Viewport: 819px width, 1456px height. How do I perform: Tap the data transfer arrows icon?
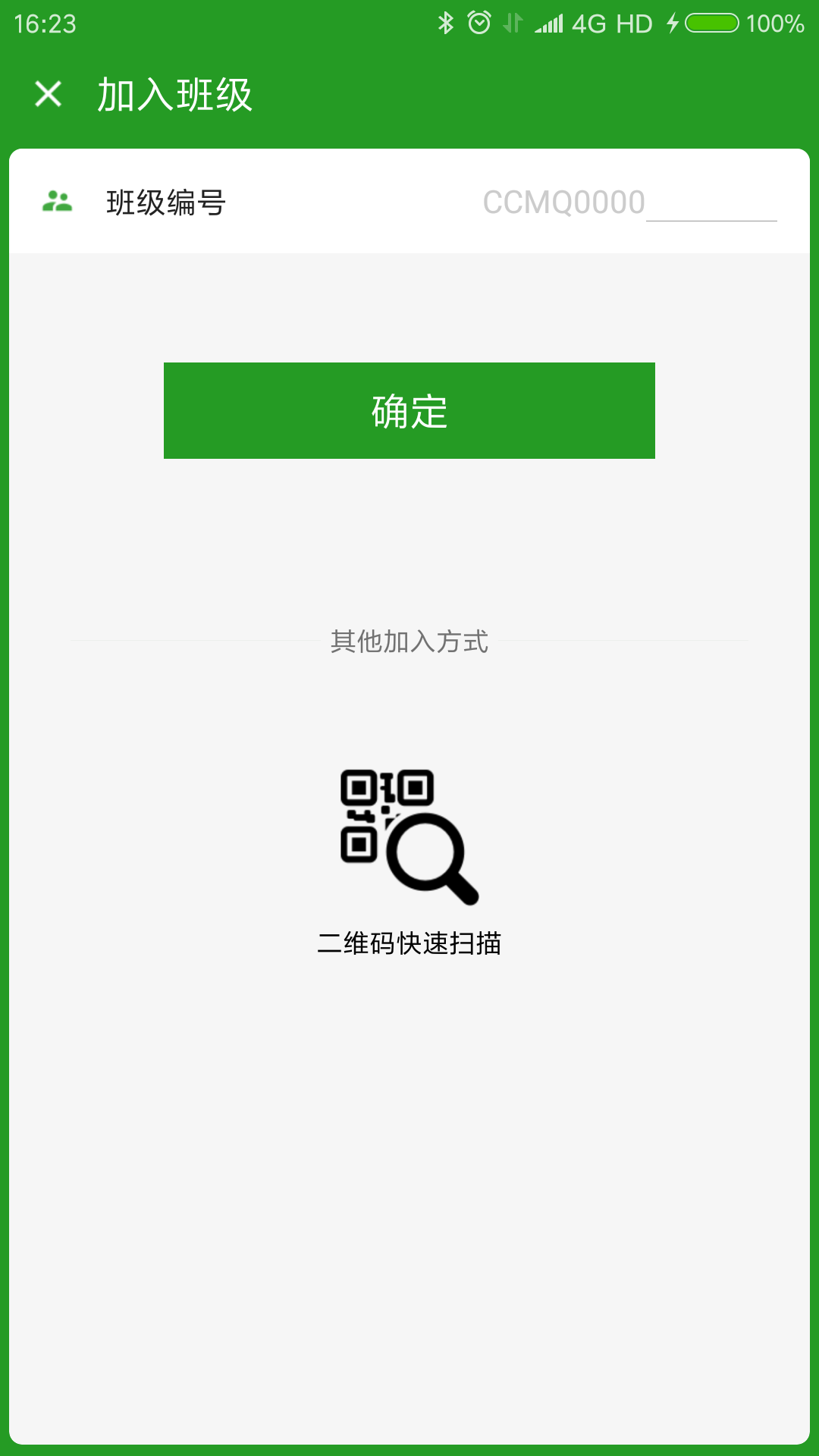512,23
